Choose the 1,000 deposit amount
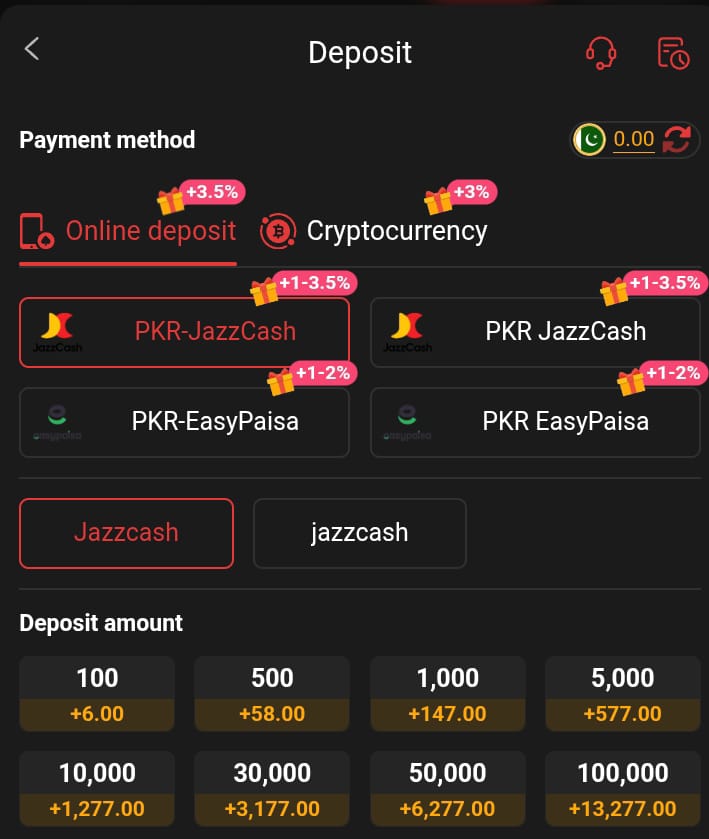Screen dimensions: 709x839 (x=448, y=693)
